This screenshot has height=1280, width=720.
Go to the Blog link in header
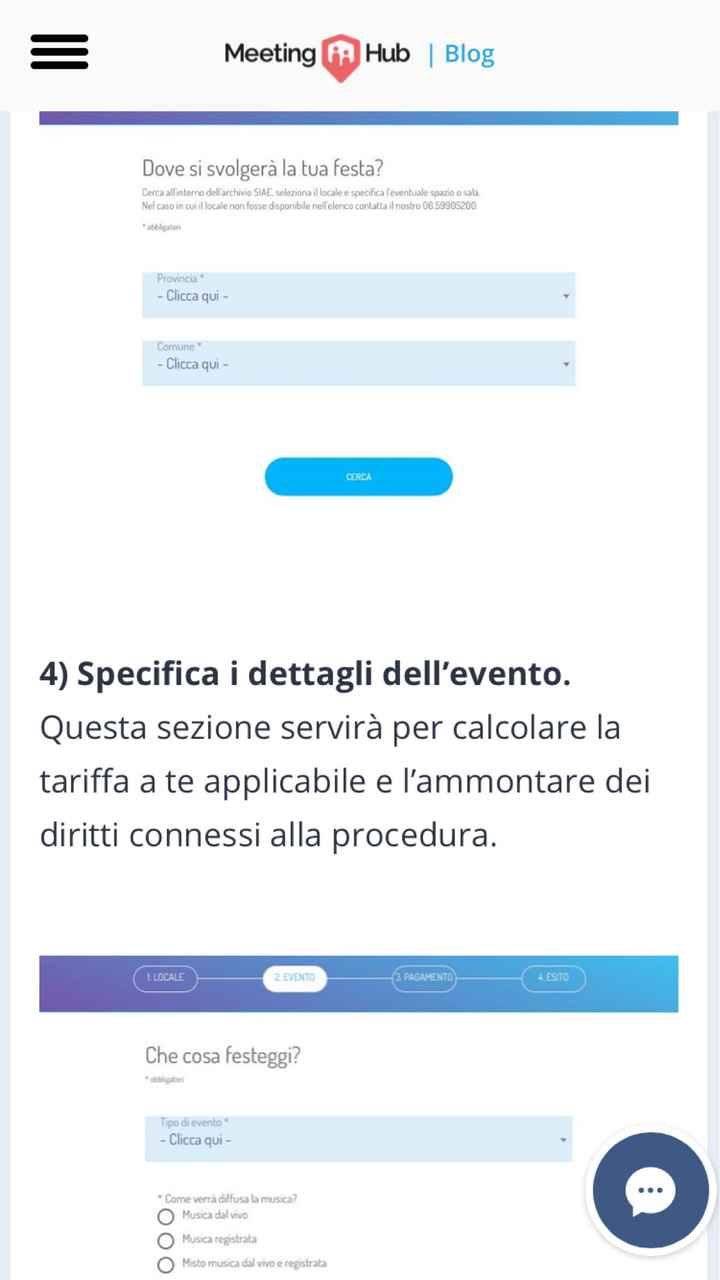point(469,54)
